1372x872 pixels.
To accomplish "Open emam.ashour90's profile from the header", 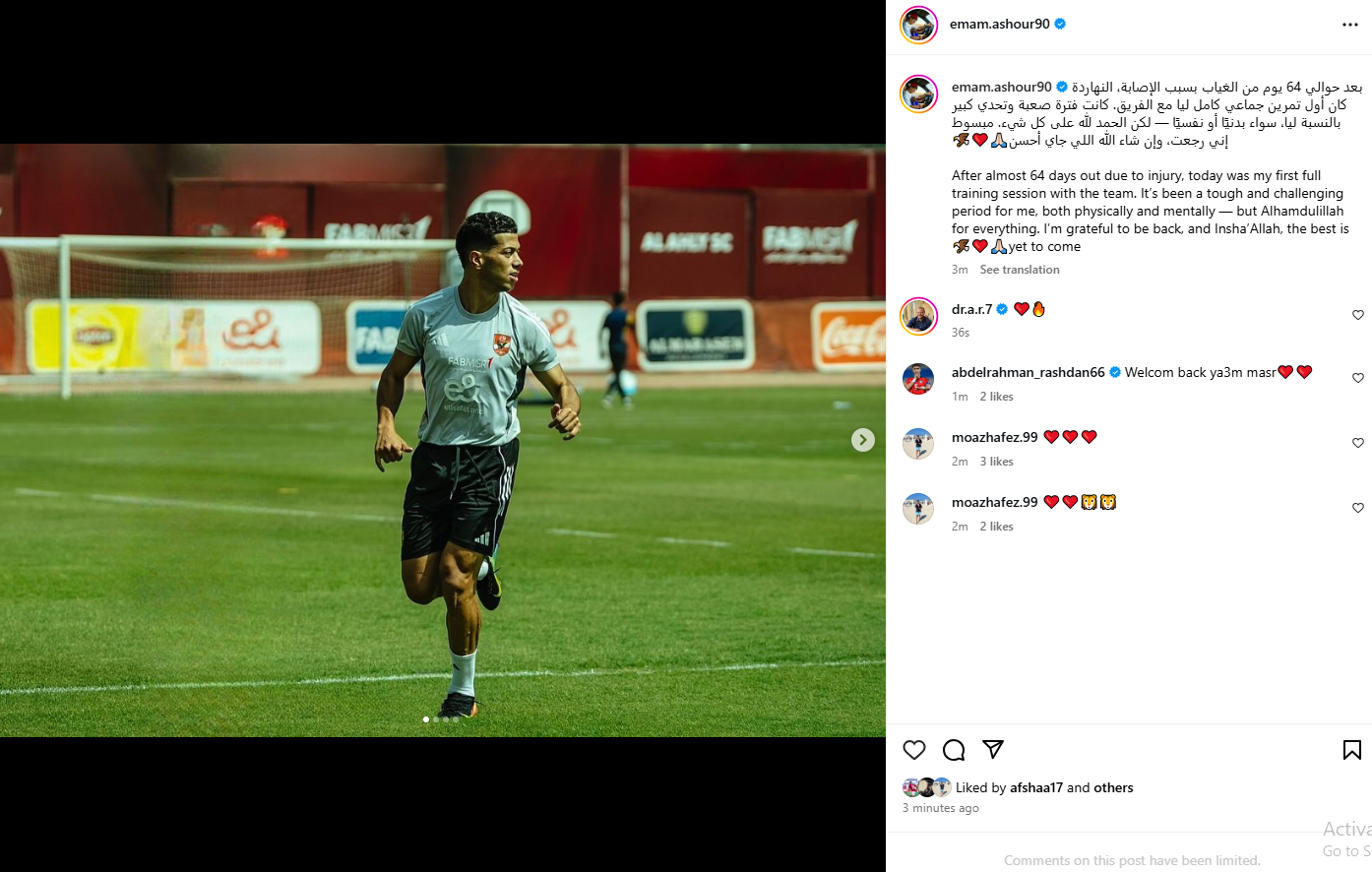I will [999, 24].
